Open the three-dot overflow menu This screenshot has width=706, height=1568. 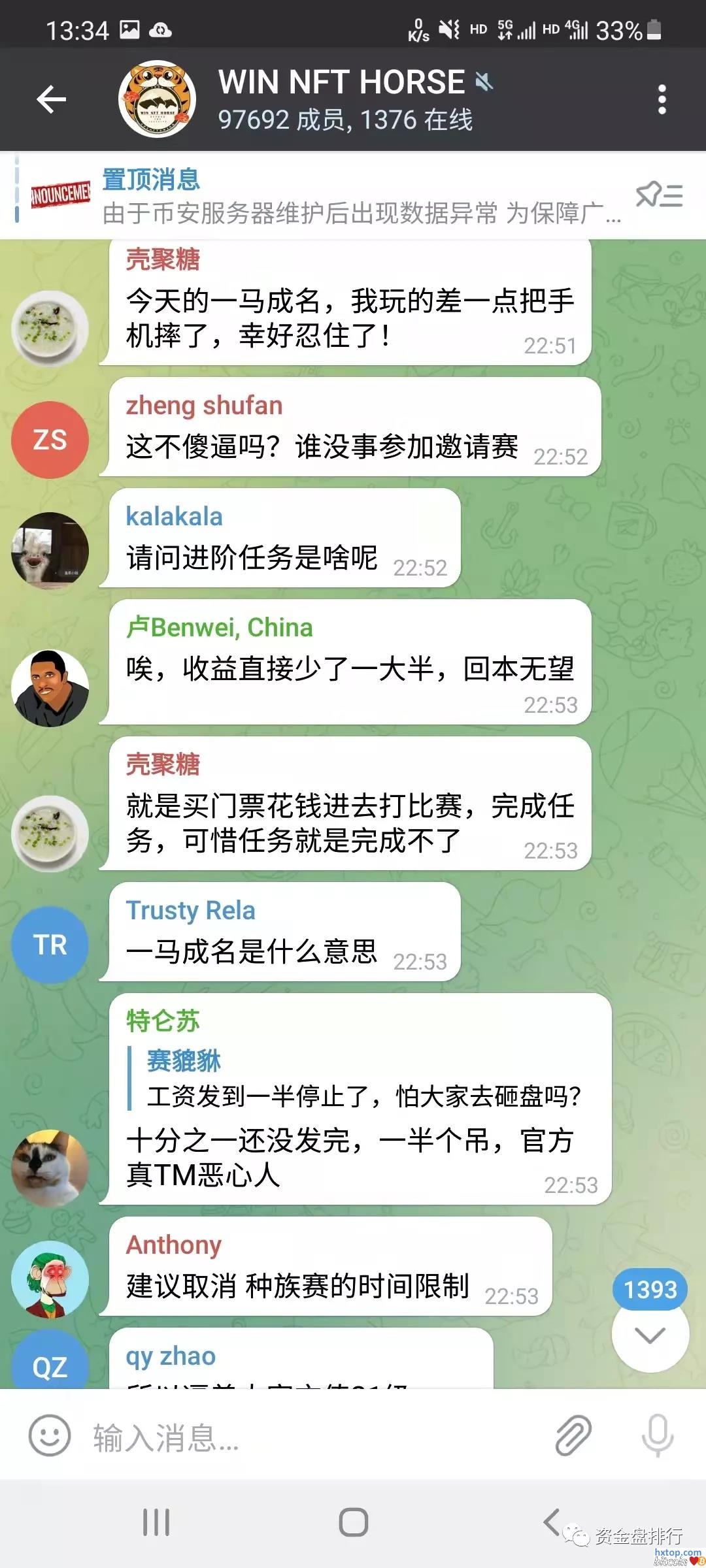point(662,99)
